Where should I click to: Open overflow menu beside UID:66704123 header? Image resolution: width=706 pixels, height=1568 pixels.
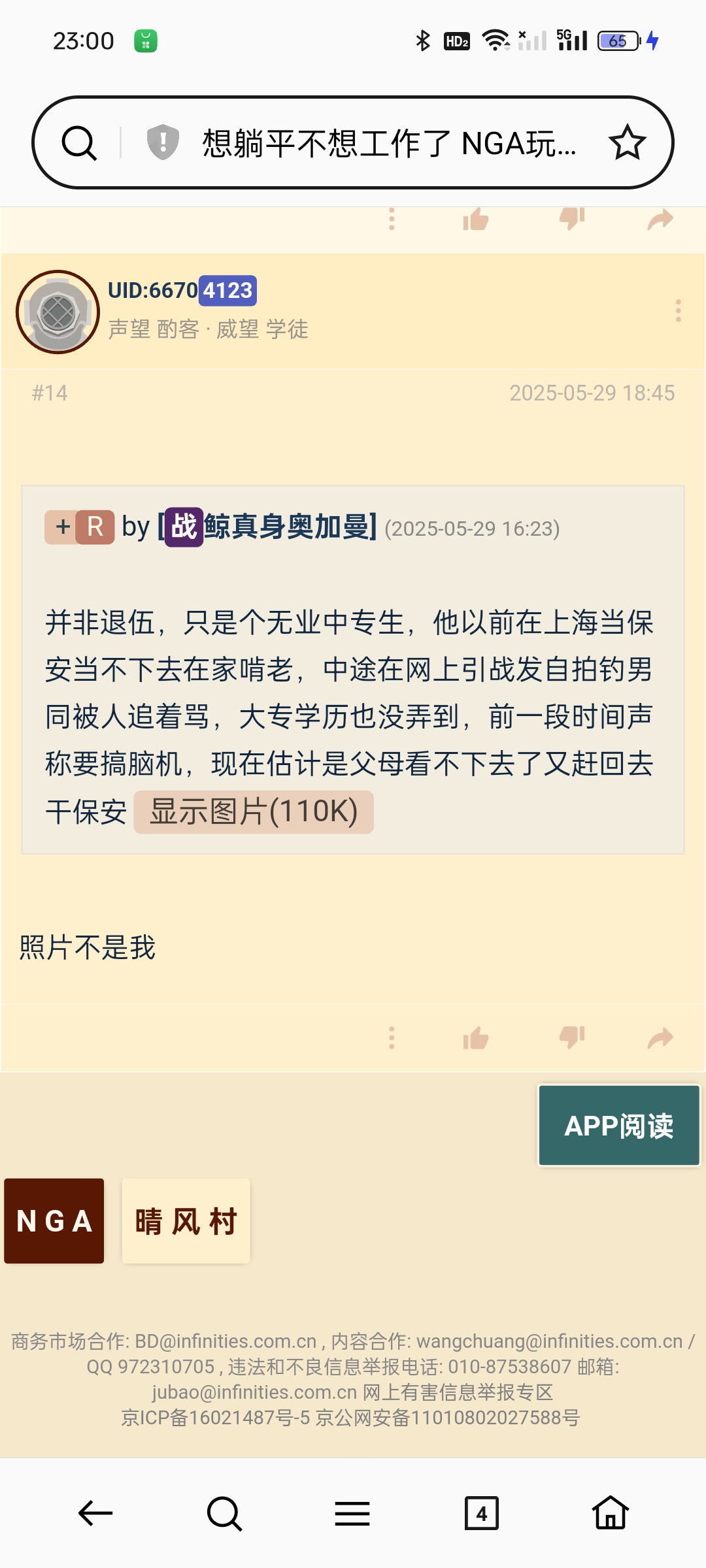pyautogui.click(x=678, y=311)
